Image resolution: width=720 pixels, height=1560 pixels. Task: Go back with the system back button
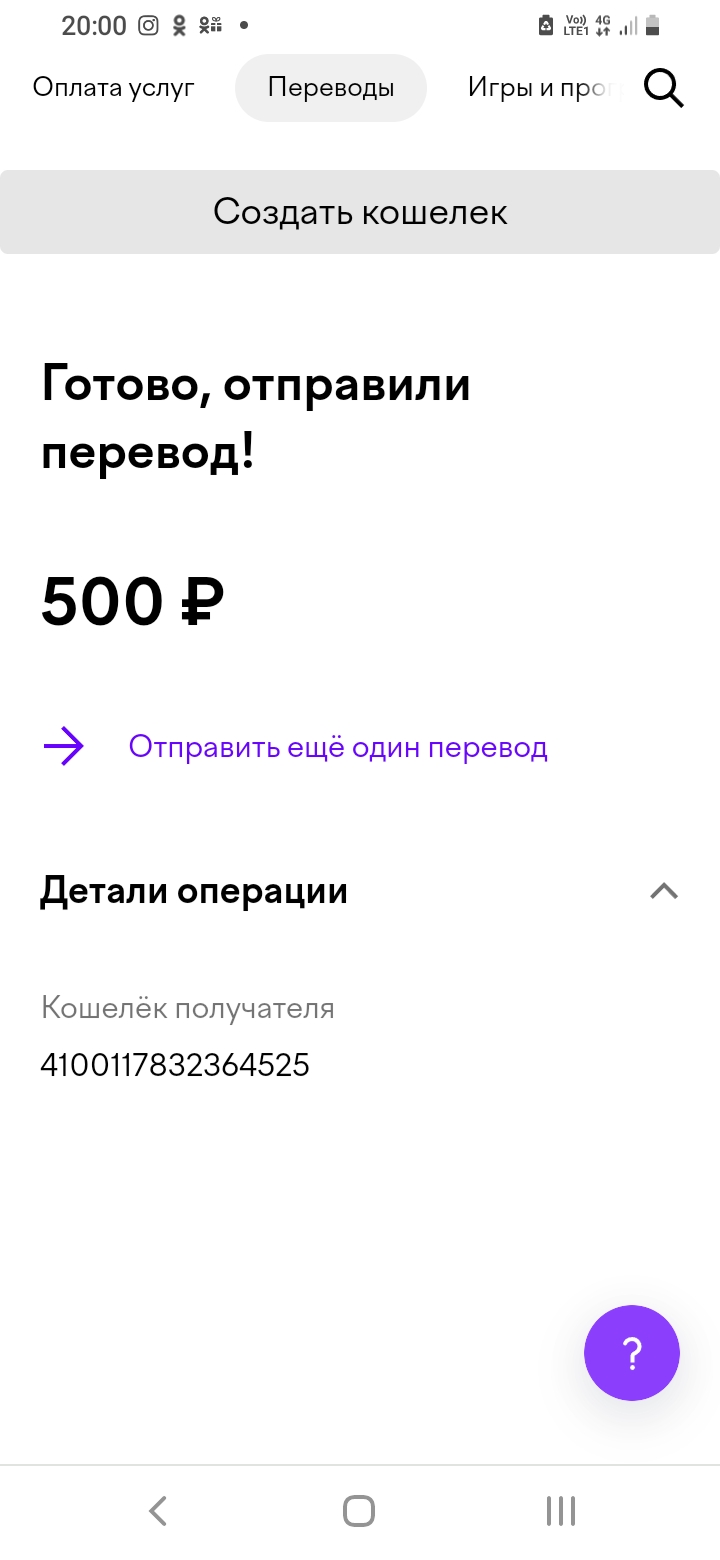tap(158, 1510)
